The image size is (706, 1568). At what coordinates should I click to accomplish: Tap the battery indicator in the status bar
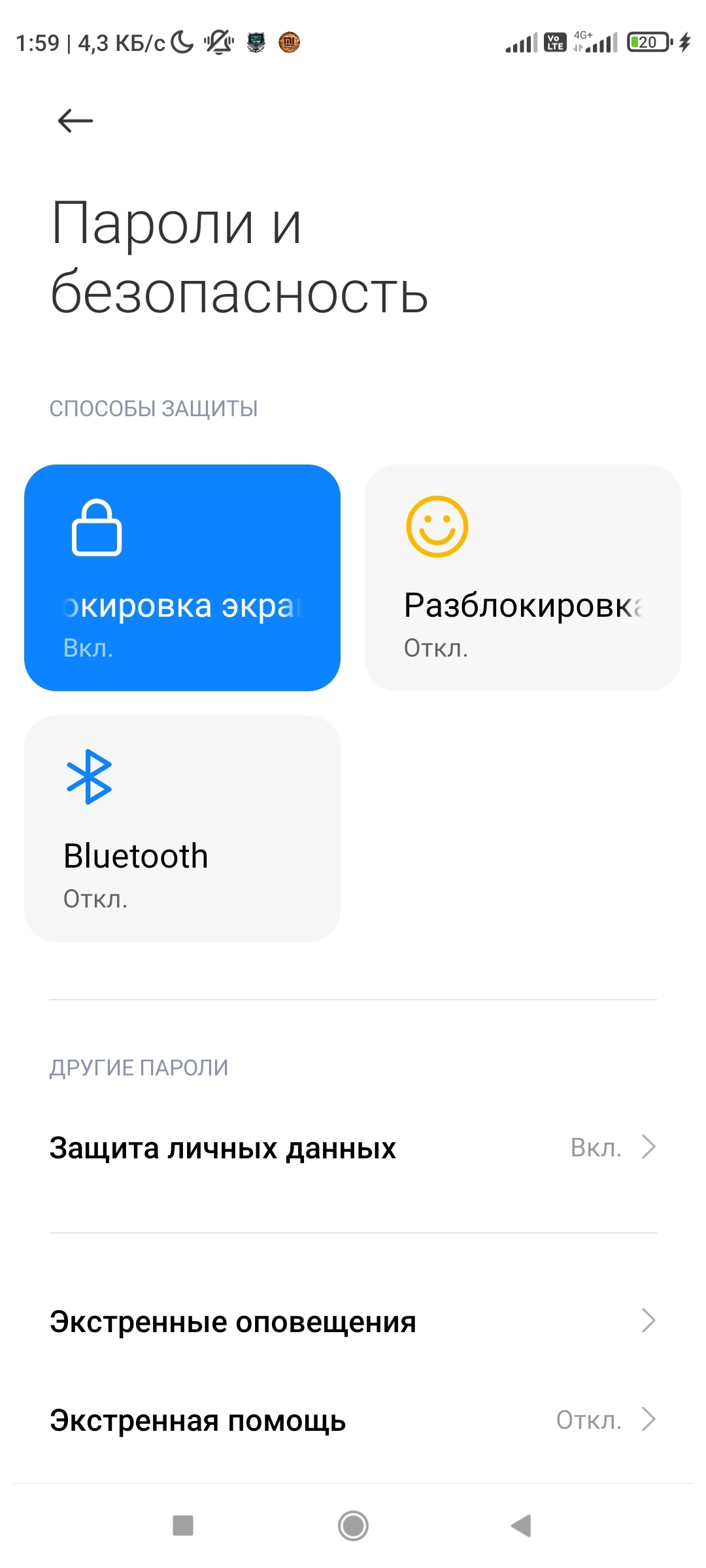click(x=647, y=41)
